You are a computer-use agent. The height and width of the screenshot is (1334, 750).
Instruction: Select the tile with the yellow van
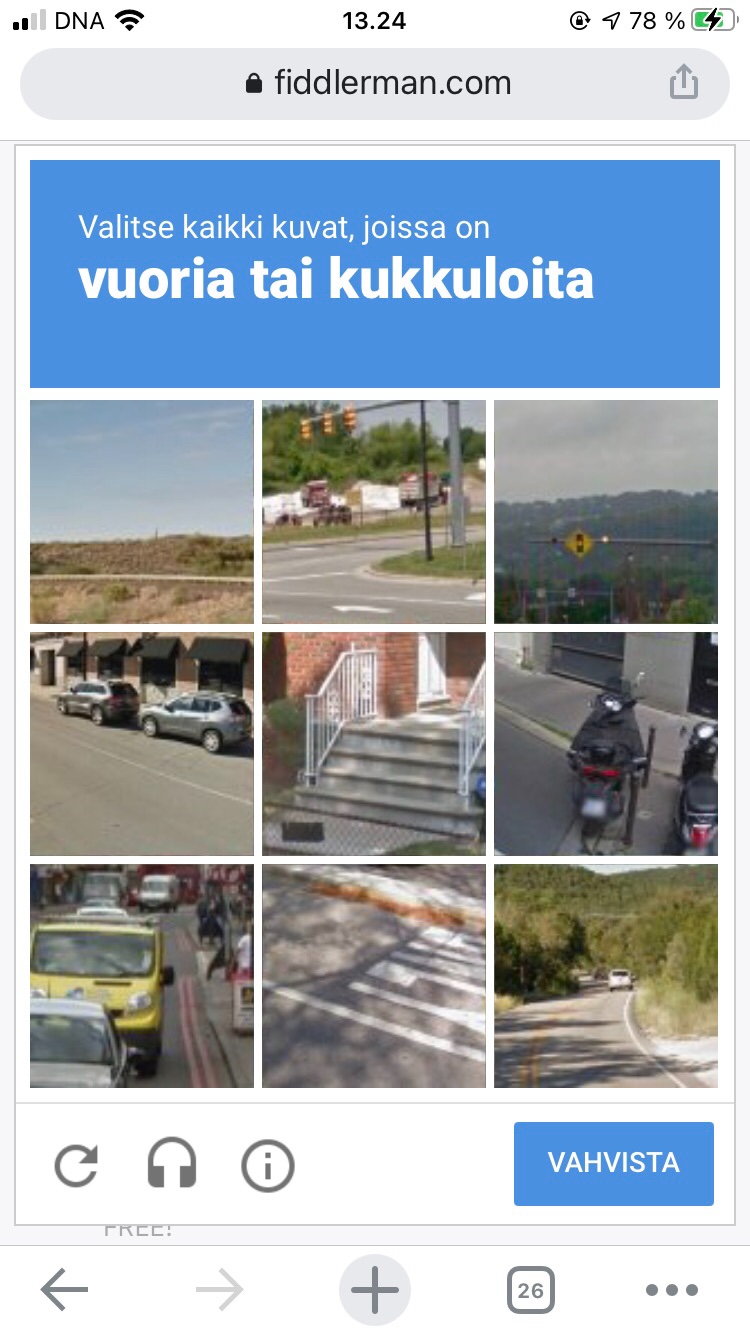[142, 976]
